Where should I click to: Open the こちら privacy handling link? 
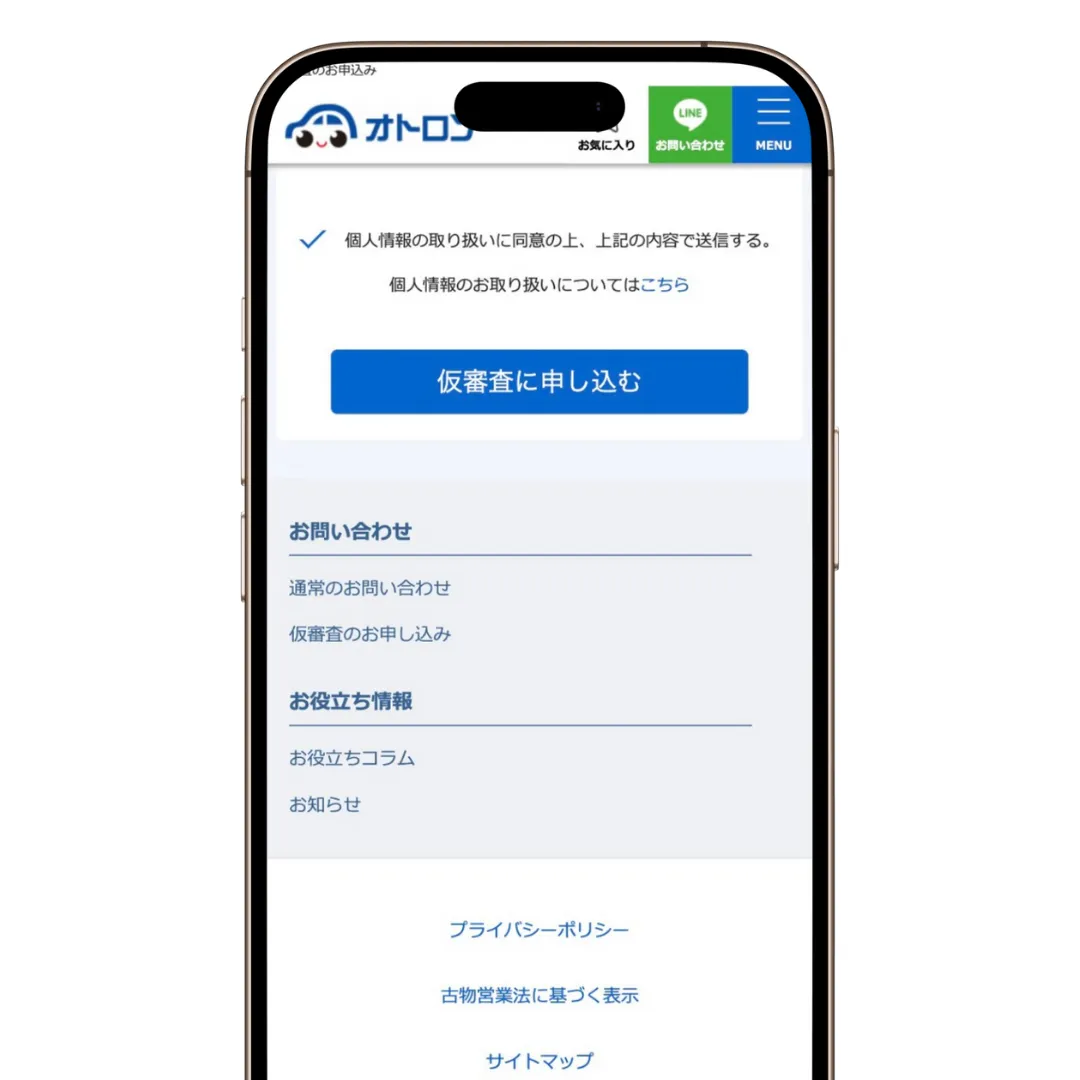pyautogui.click(x=665, y=285)
